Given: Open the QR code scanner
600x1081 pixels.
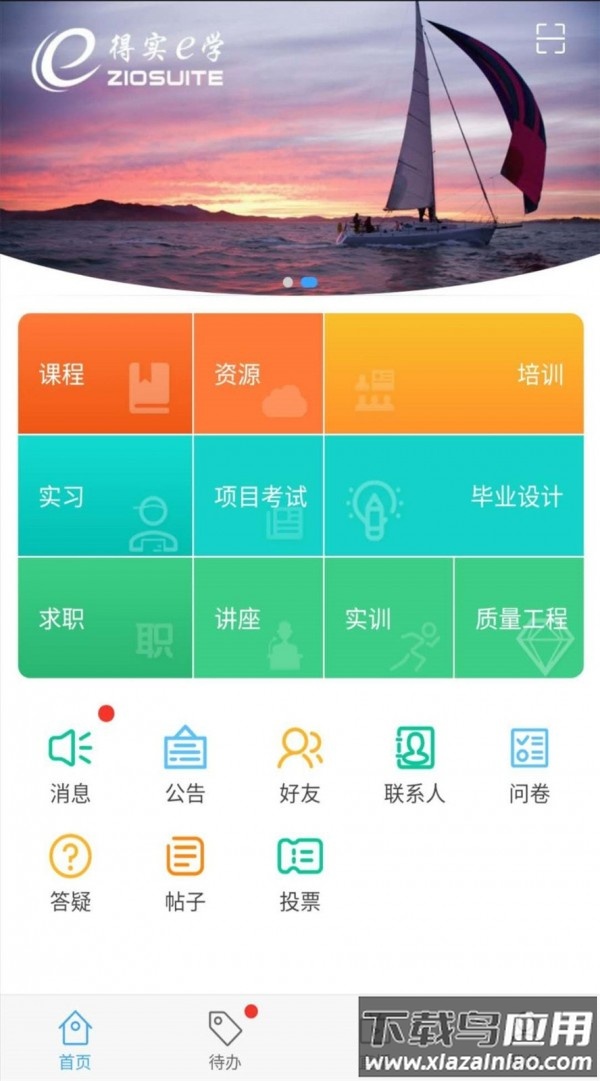Looking at the screenshot, I should [x=550, y=37].
